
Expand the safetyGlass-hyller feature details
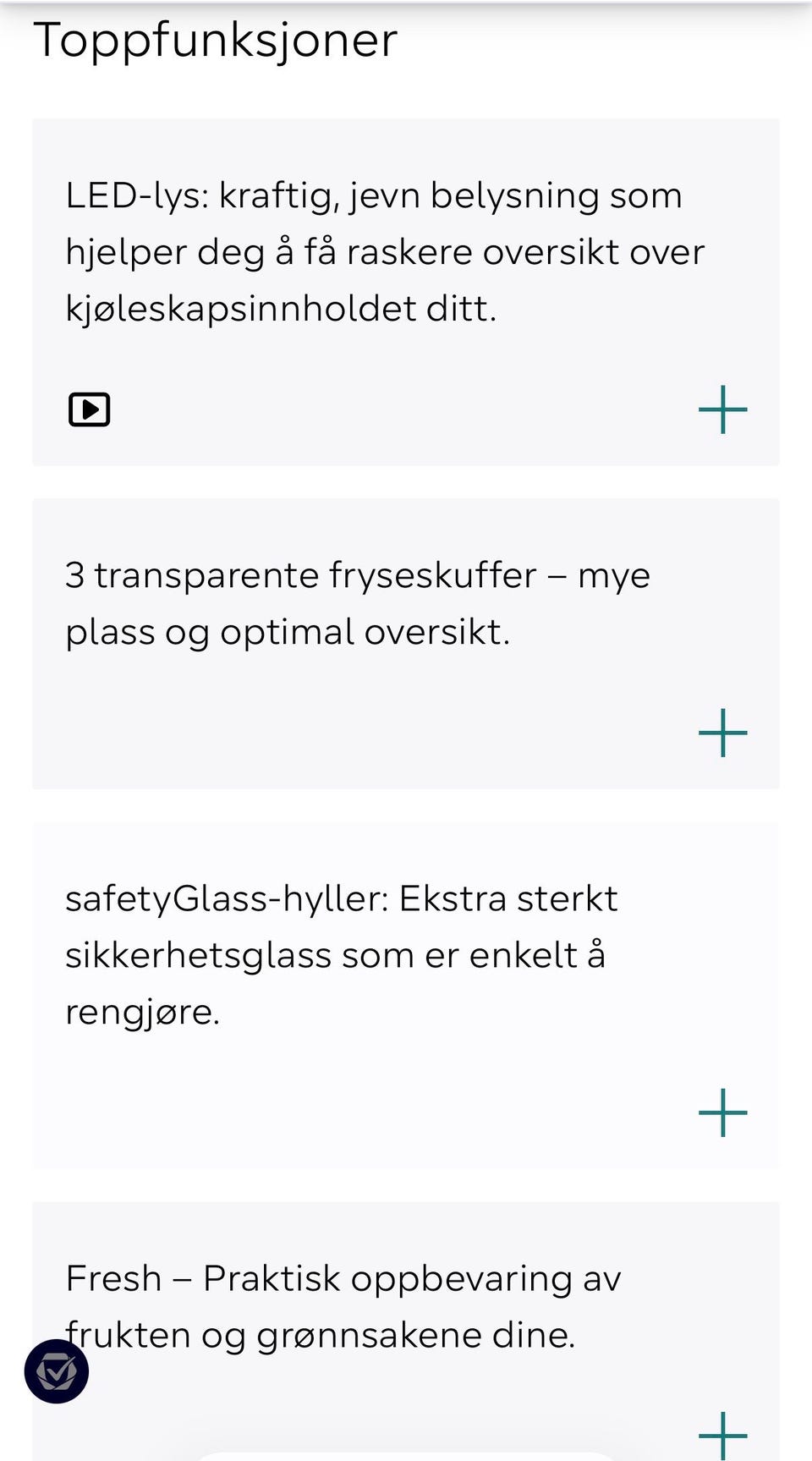point(722,1112)
